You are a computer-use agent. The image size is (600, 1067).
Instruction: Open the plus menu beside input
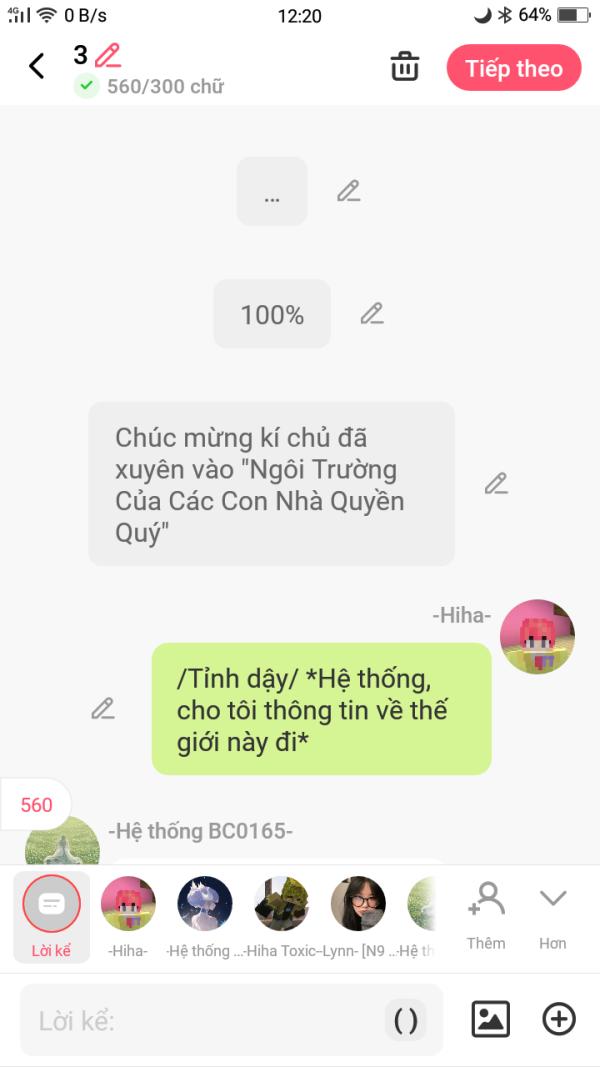[x=559, y=1019]
